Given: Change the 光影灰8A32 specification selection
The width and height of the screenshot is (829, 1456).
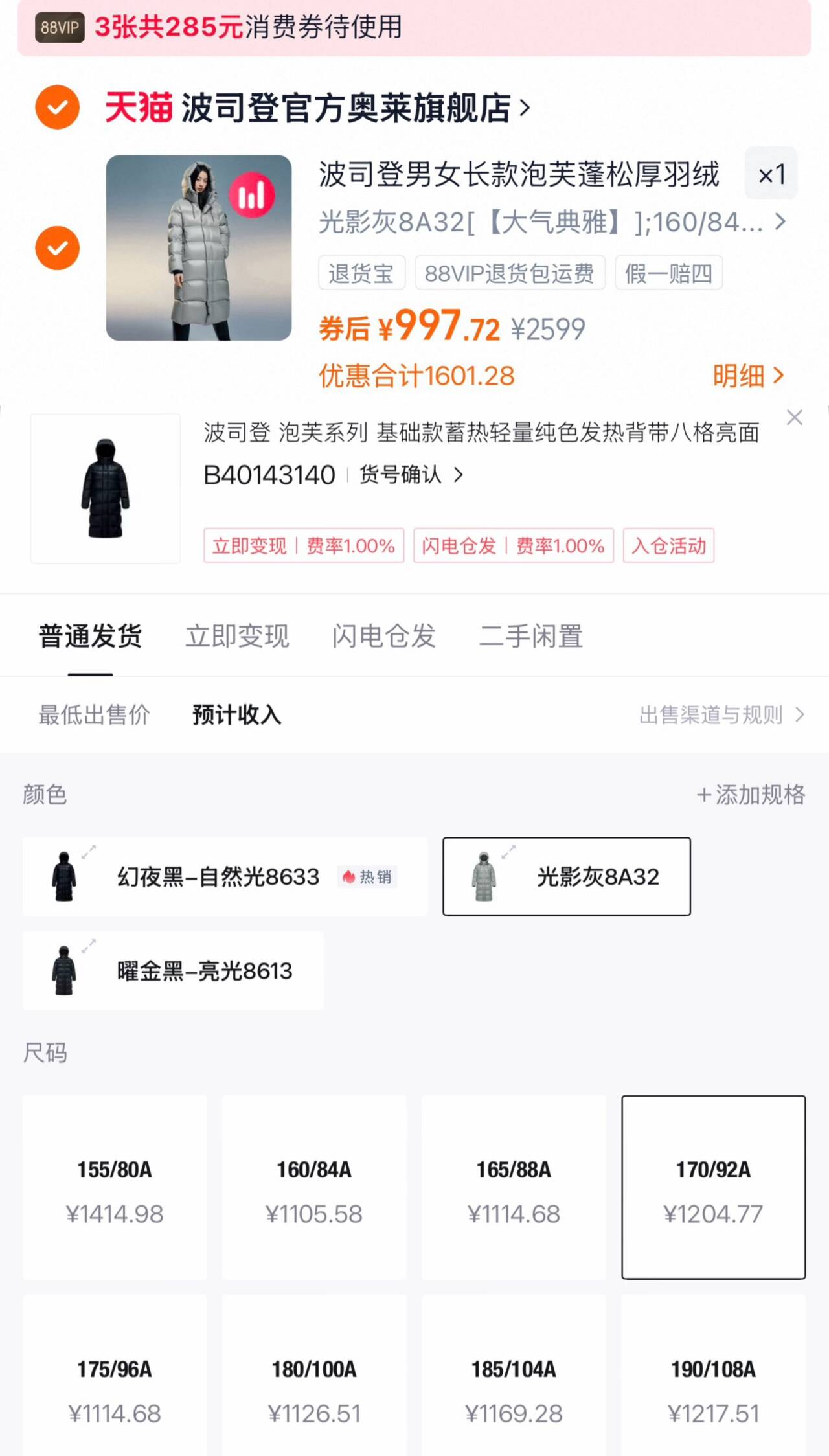Looking at the screenshot, I should pos(552,223).
